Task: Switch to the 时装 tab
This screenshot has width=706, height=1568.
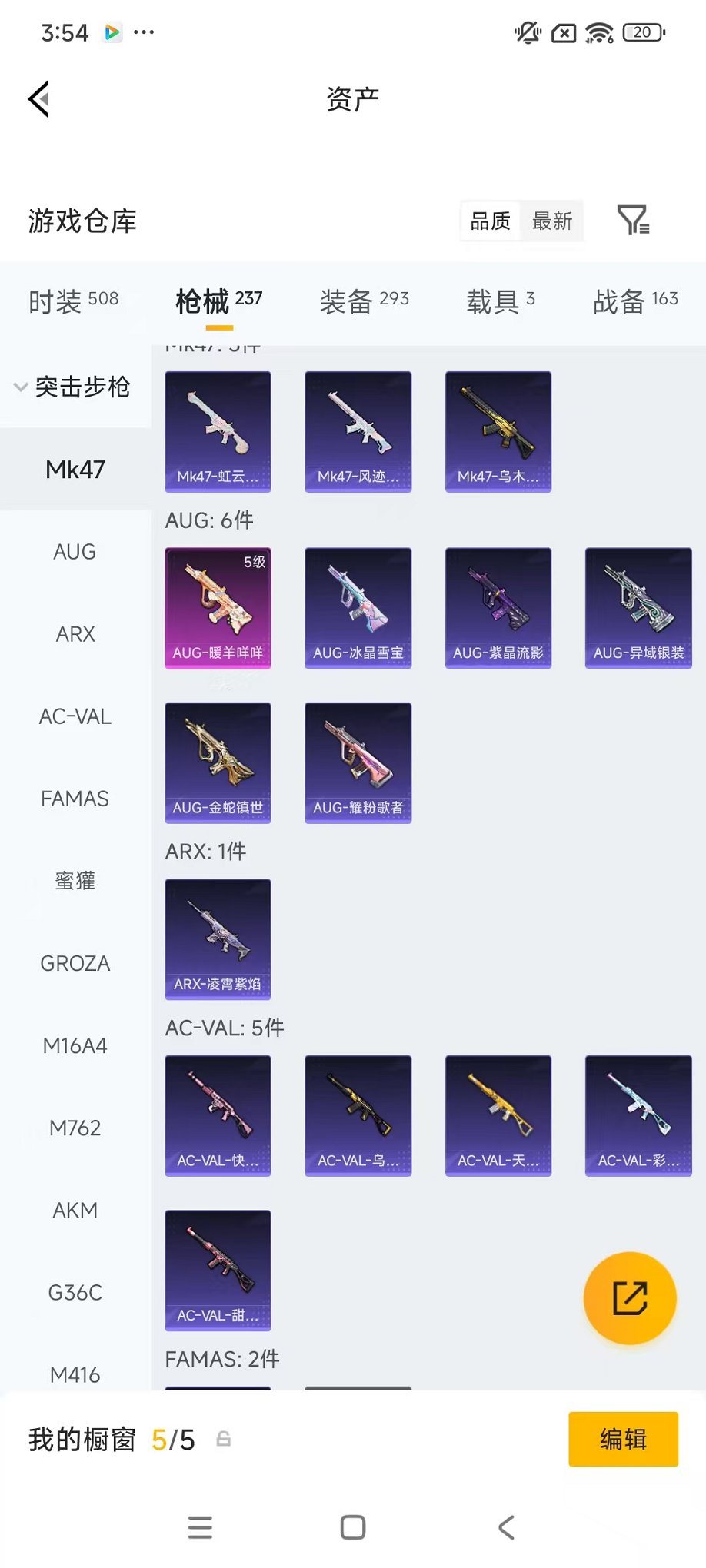Action: tap(73, 301)
